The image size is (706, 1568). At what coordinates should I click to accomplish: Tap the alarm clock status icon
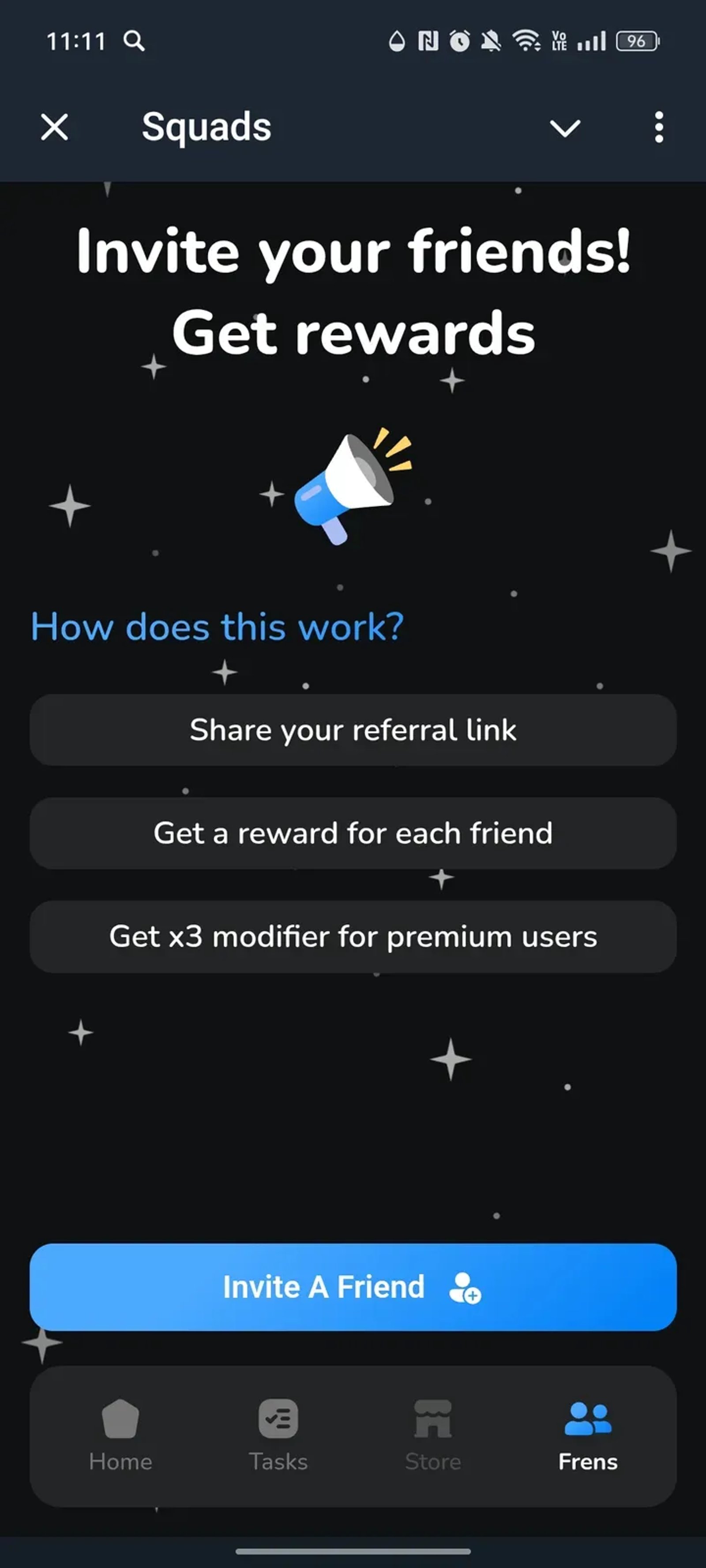pyautogui.click(x=458, y=40)
